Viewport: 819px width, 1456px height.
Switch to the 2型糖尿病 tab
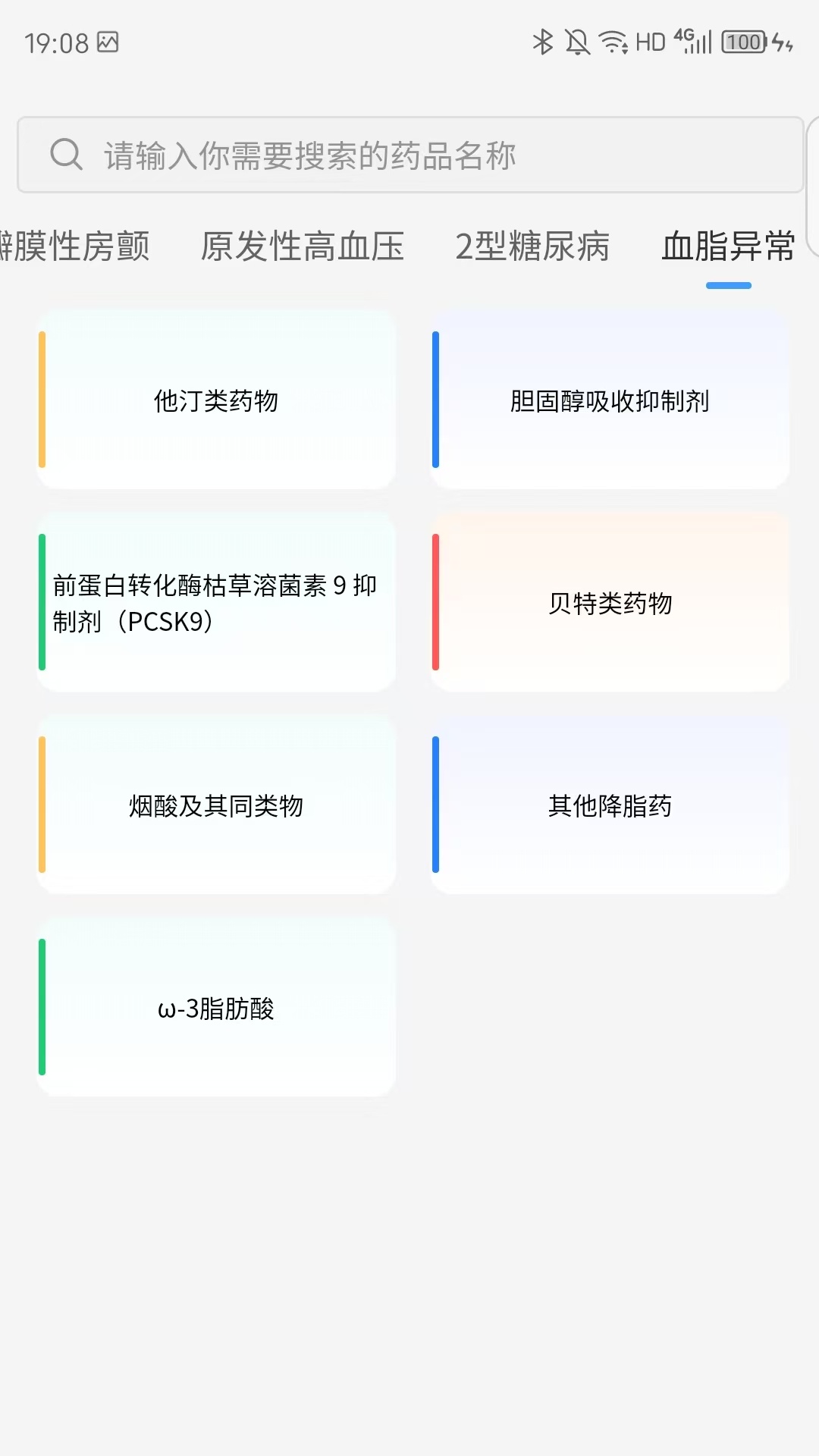coord(532,246)
